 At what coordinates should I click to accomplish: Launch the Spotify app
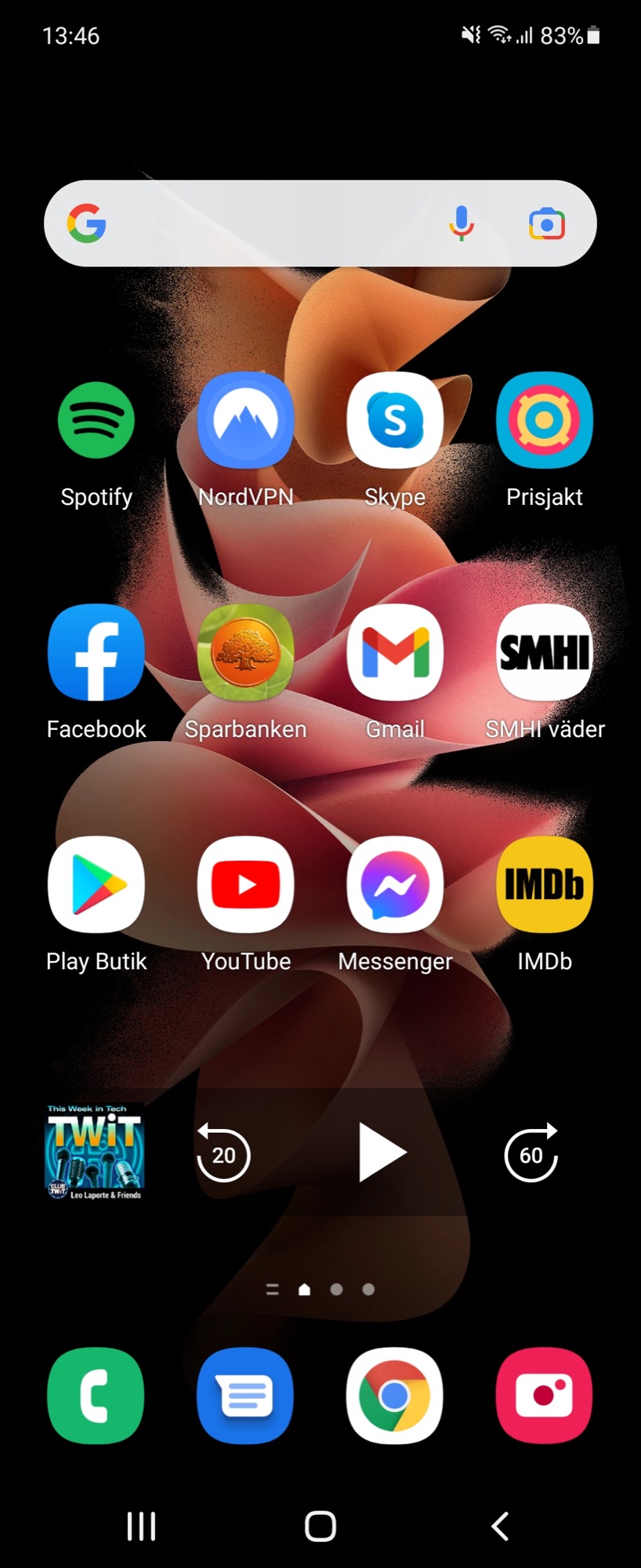96,420
